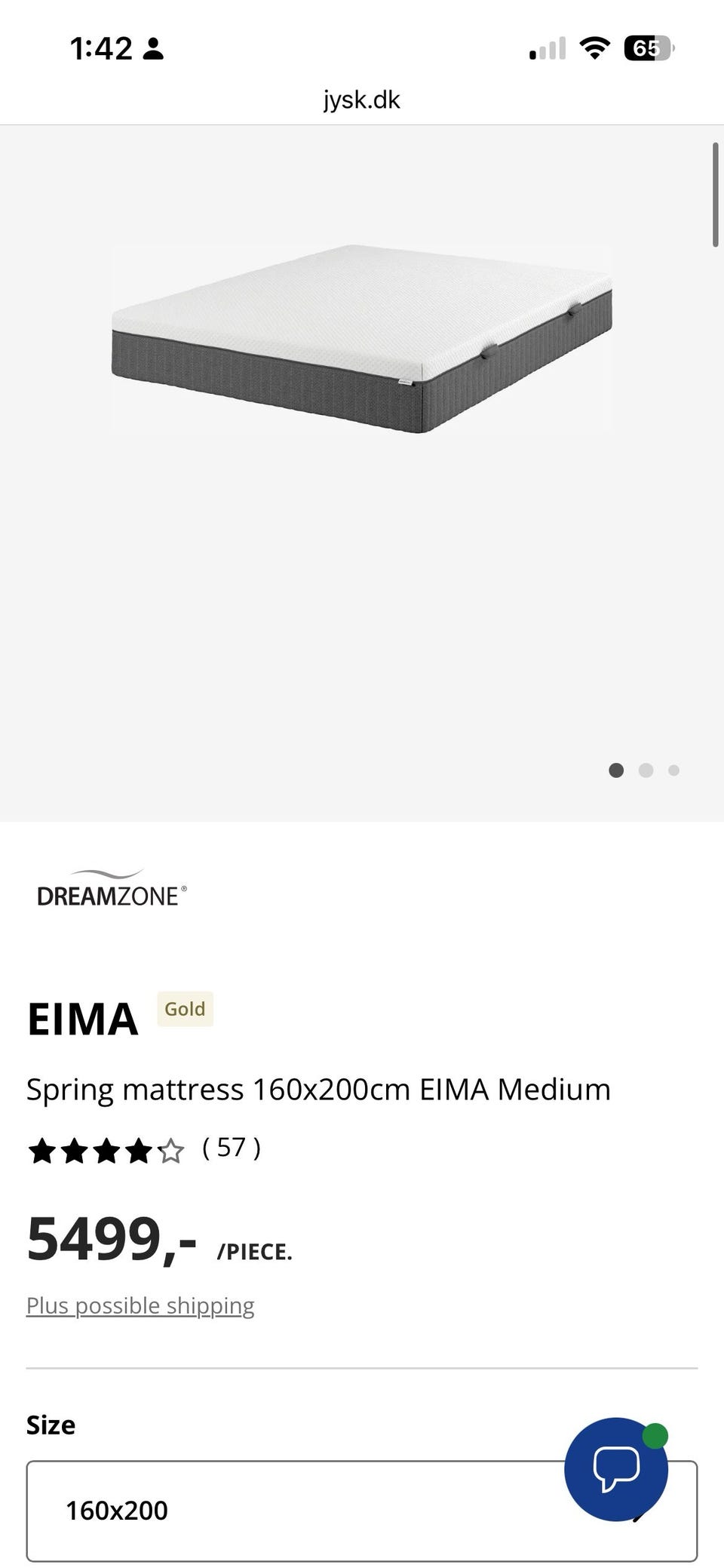The height and width of the screenshot is (1568, 724).
Task: Open the DREAMZONE brand logo link
Action: tap(112, 888)
